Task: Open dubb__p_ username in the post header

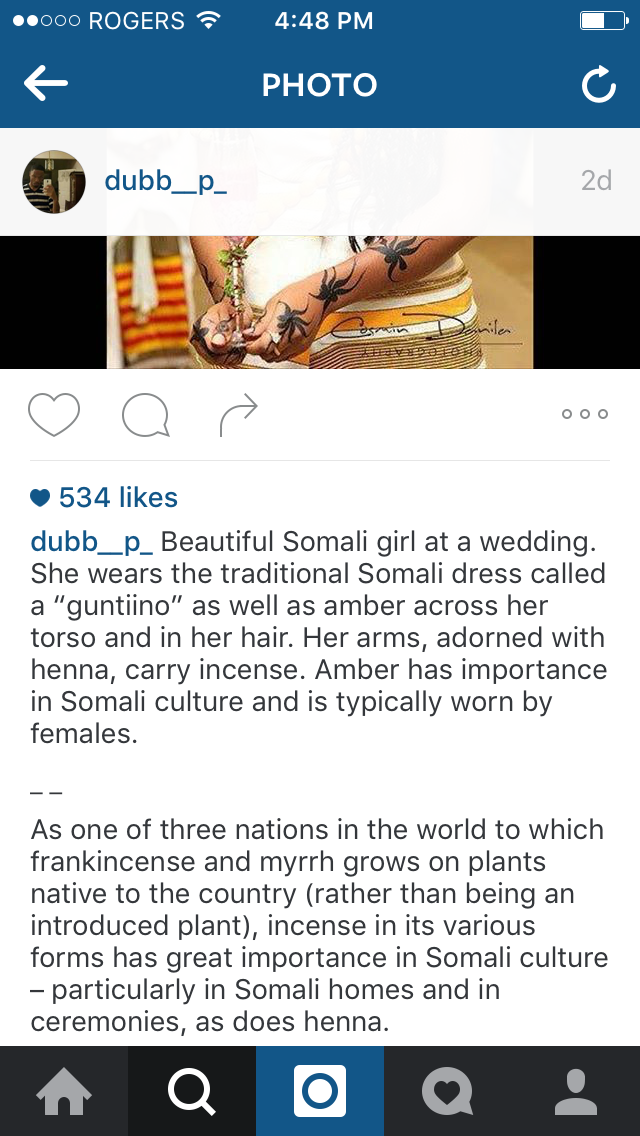Action: (166, 181)
